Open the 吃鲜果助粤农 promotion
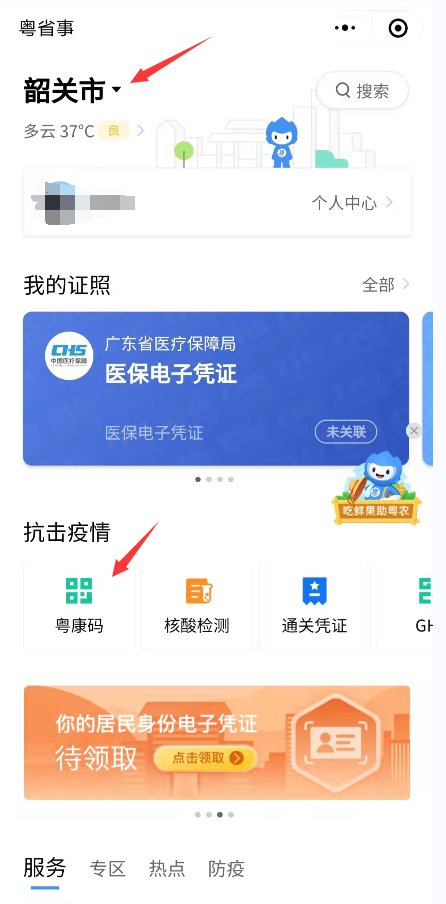 pyautogui.click(x=376, y=489)
